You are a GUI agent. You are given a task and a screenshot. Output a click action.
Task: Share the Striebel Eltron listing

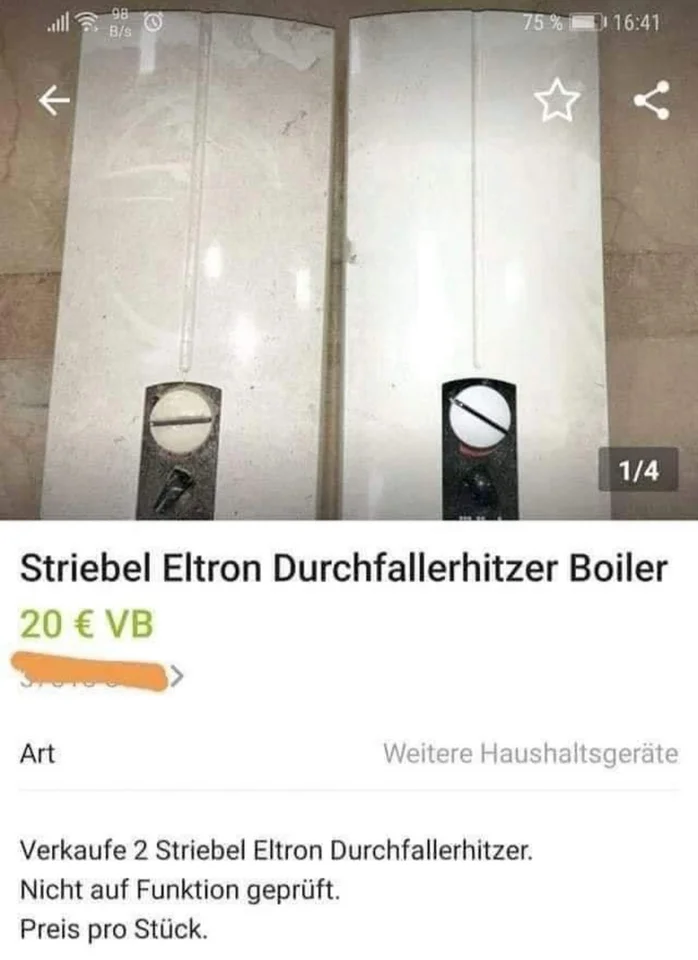651,100
